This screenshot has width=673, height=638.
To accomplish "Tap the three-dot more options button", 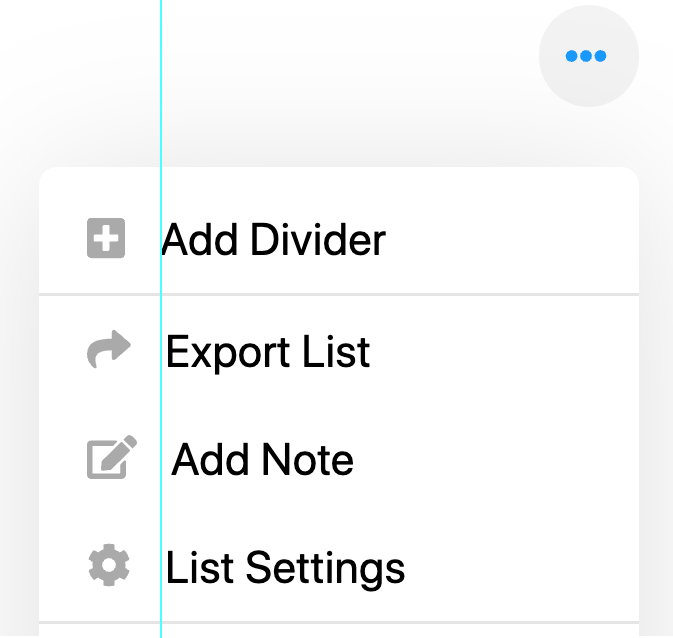I will (588, 56).
